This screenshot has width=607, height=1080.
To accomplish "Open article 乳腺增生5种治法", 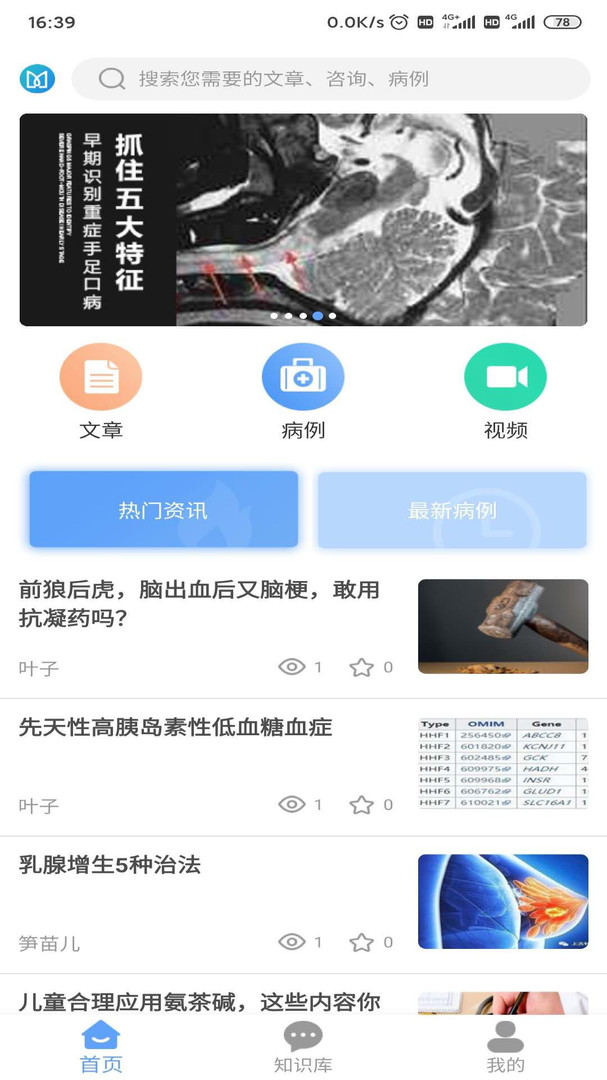I will (x=110, y=865).
